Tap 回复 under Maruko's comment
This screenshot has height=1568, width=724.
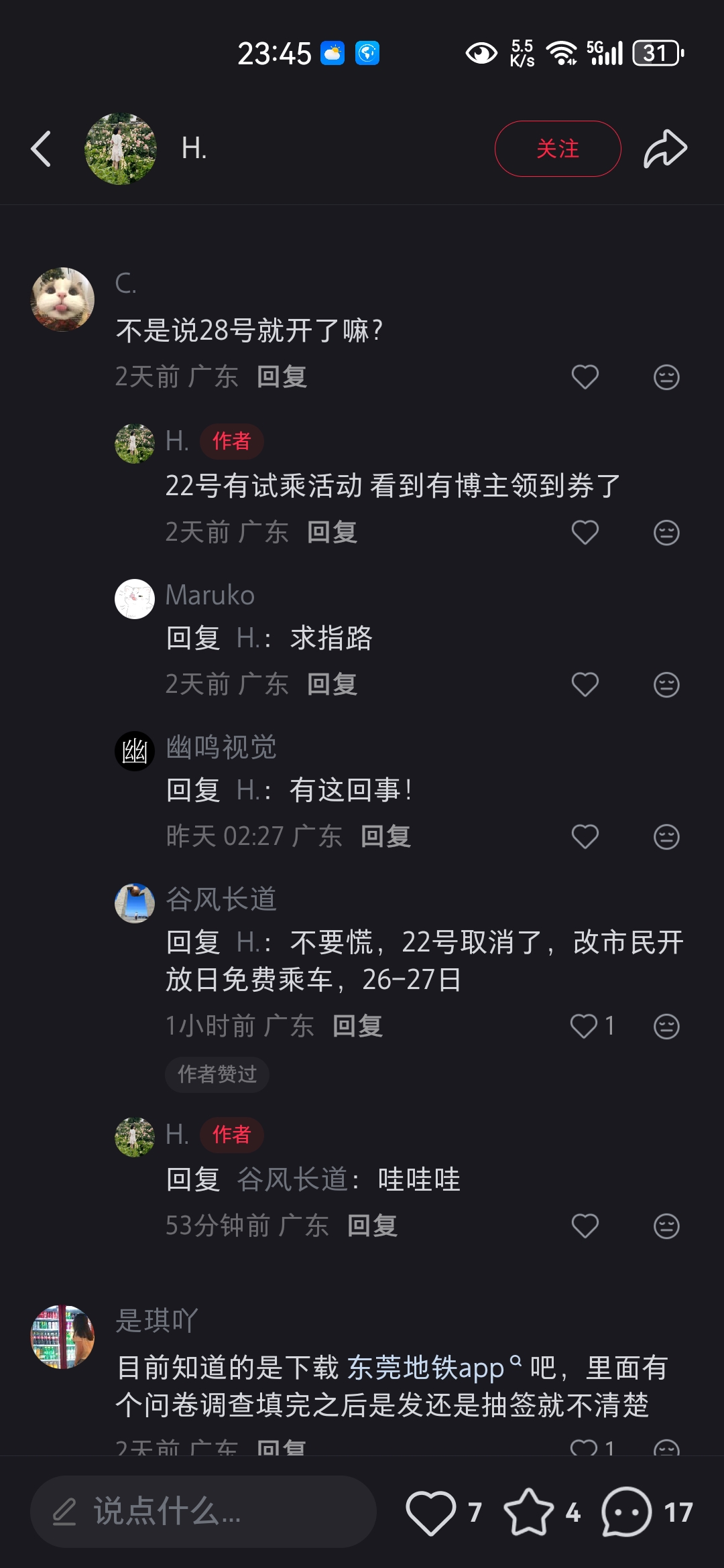[333, 684]
